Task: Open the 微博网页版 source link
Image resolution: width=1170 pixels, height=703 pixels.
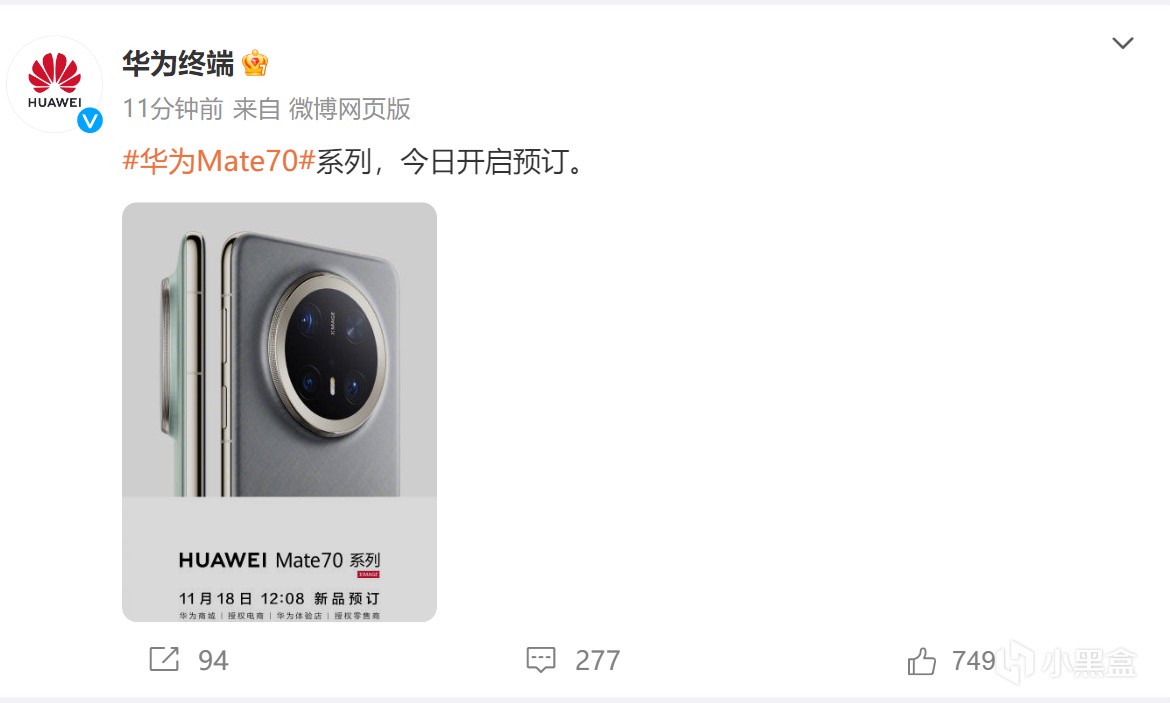Action: point(350,109)
